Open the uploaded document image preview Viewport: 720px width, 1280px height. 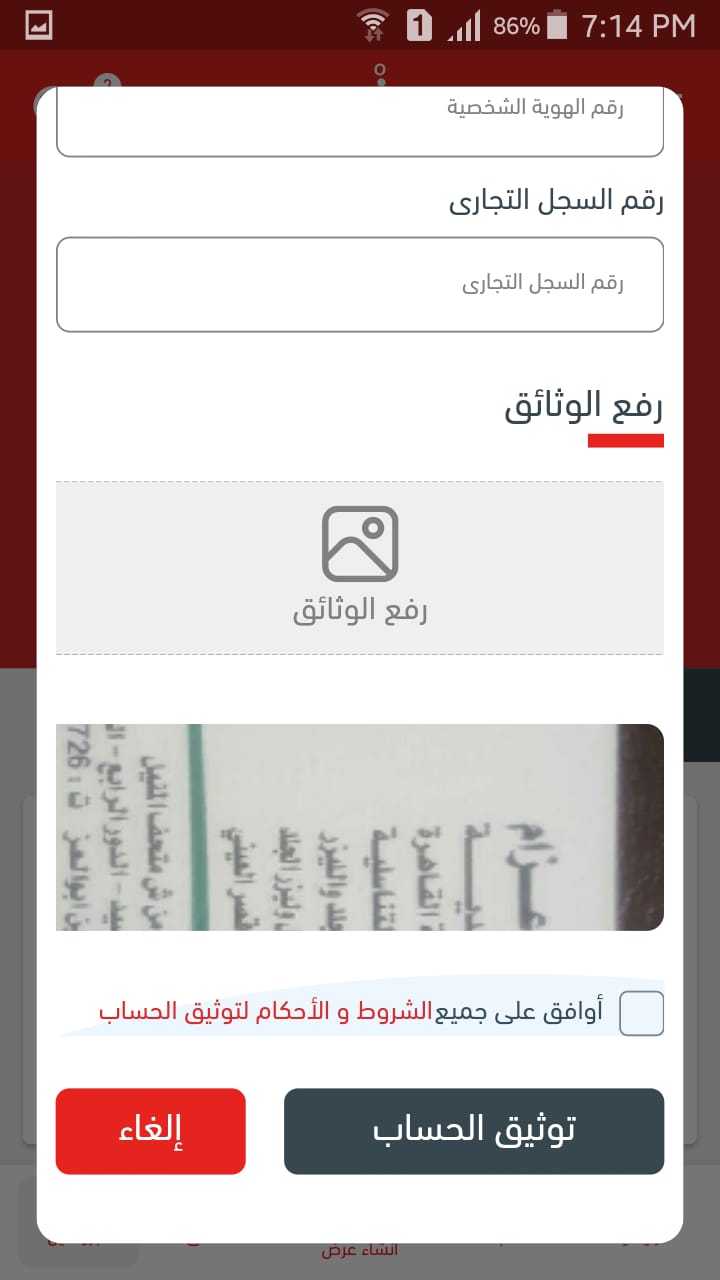360,827
